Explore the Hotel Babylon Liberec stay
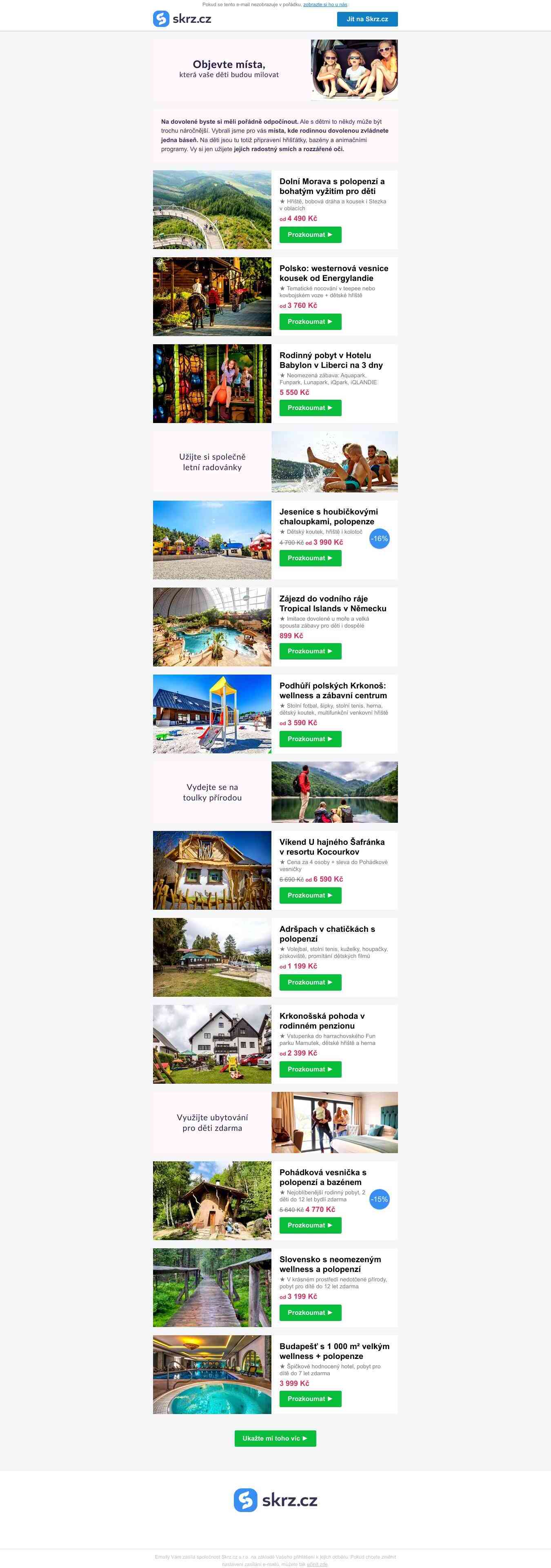Viewport: 551px width, 1568px height. pyautogui.click(x=310, y=408)
